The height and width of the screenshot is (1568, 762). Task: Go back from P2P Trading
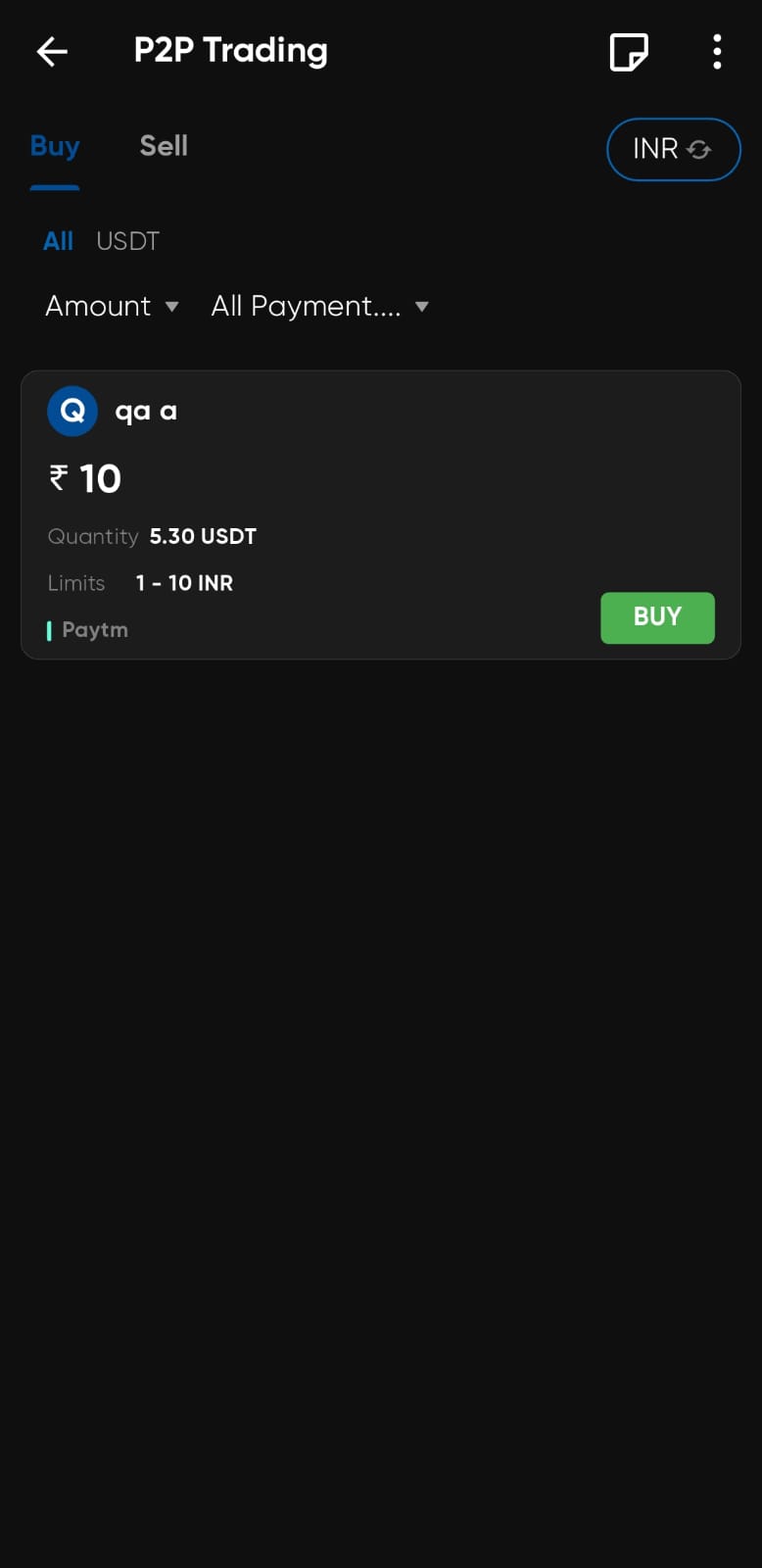click(x=52, y=52)
